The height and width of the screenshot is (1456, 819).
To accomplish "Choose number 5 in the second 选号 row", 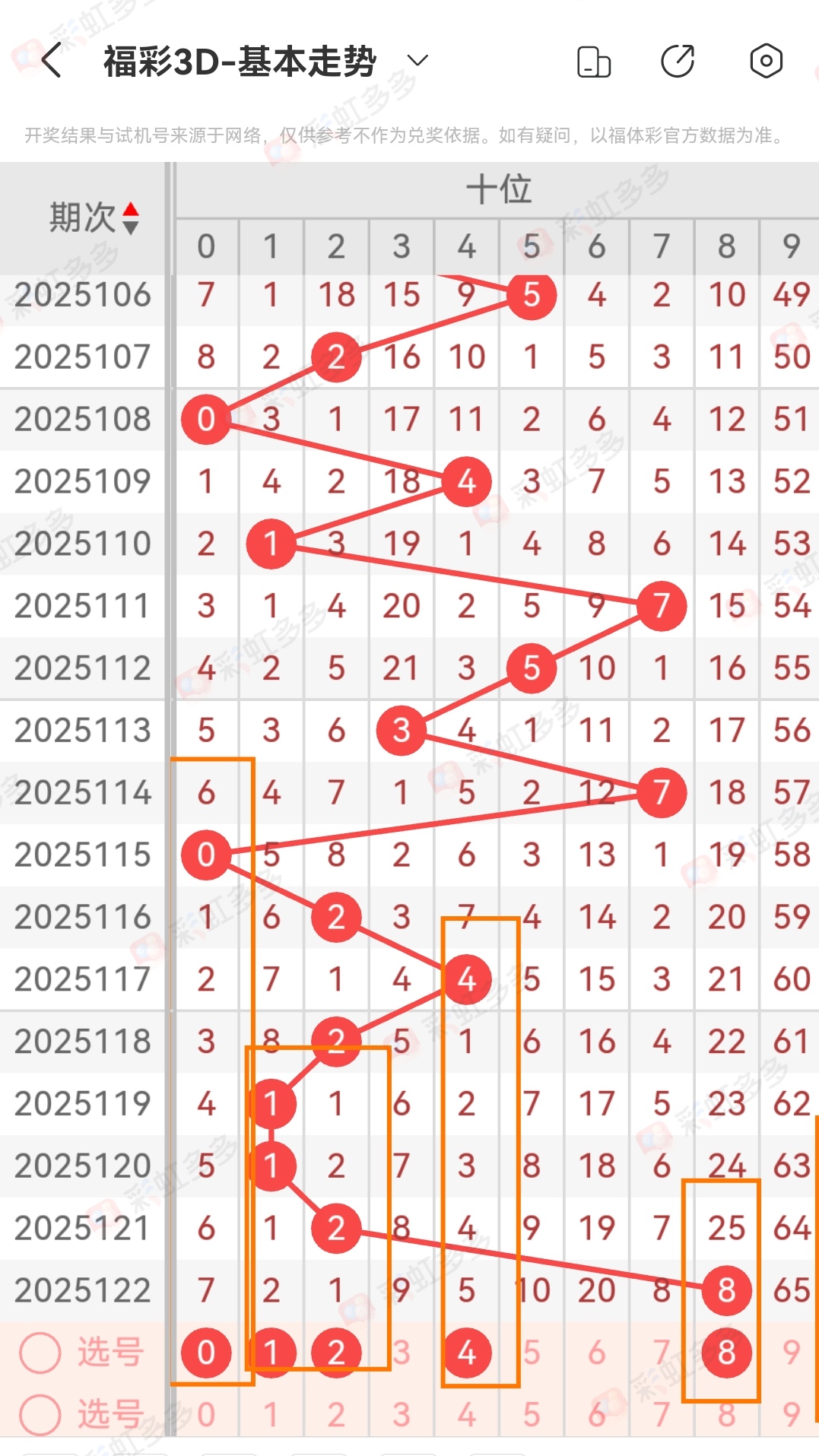I will [x=532, y=1414].
